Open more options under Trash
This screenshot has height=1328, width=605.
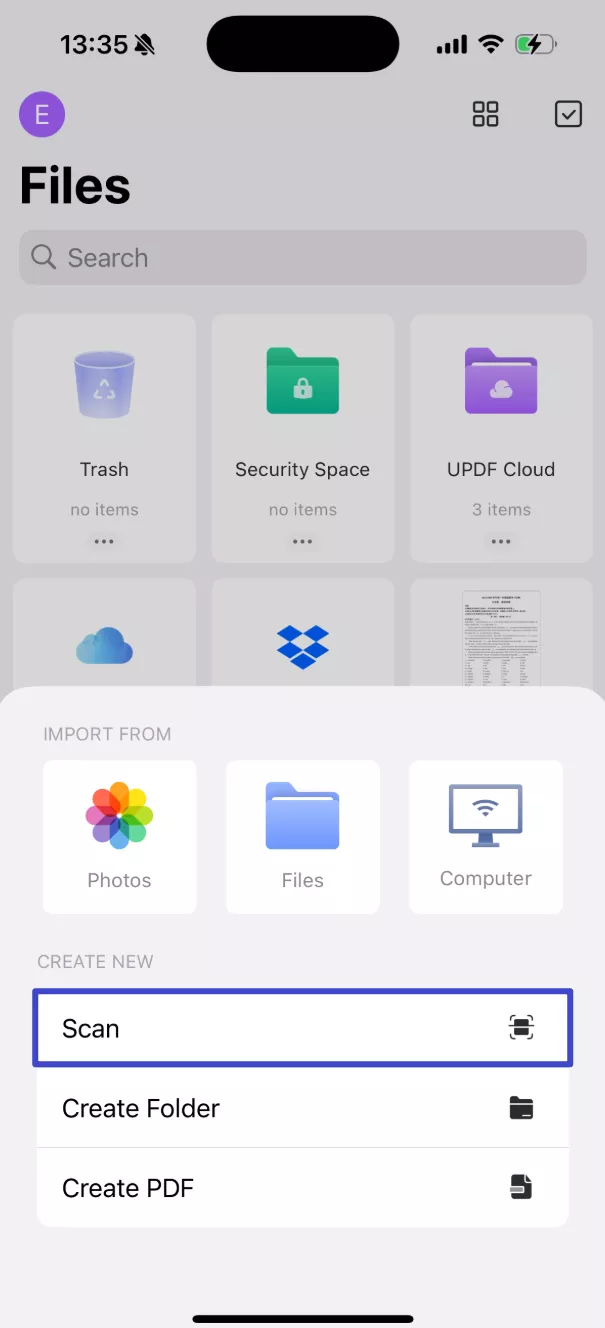click(104, 542)
